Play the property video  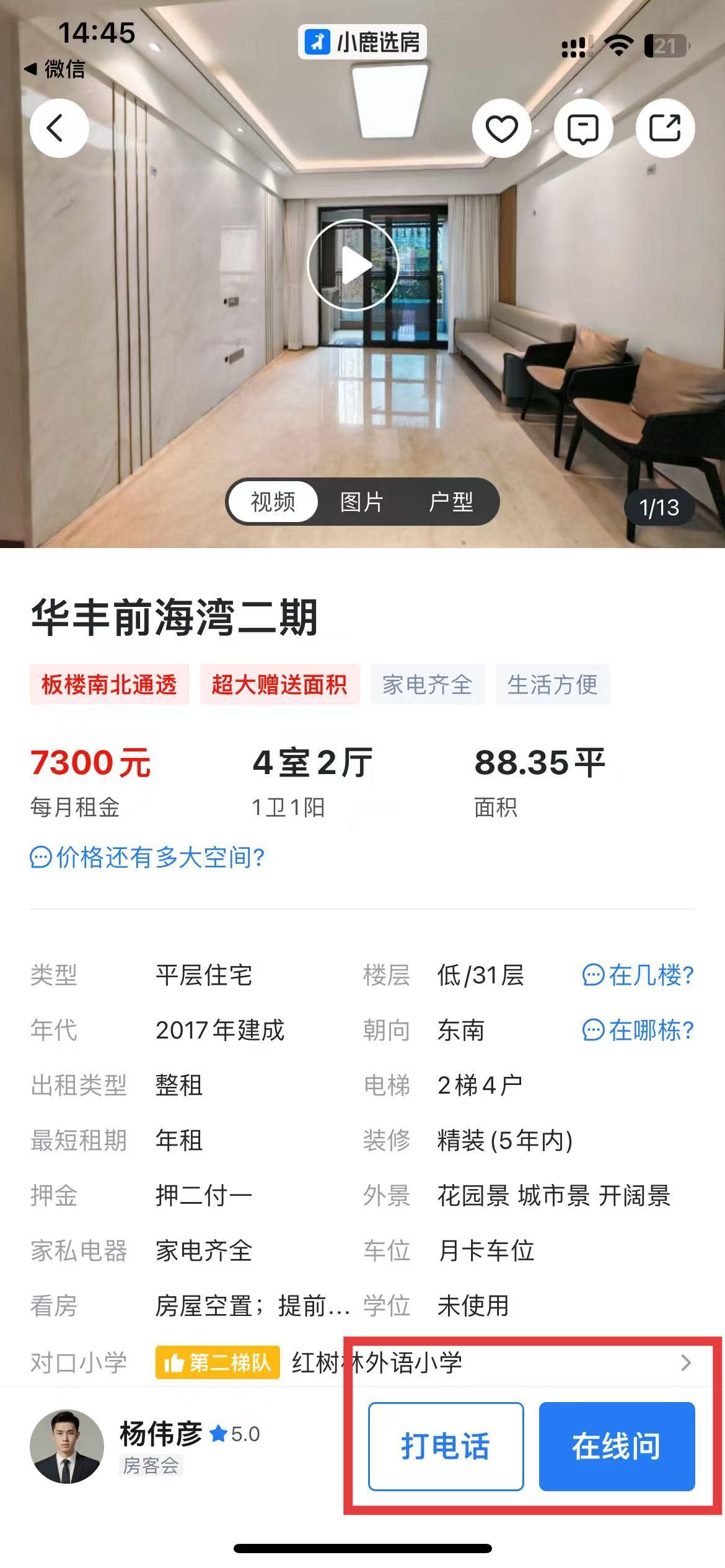pos(353,265)
